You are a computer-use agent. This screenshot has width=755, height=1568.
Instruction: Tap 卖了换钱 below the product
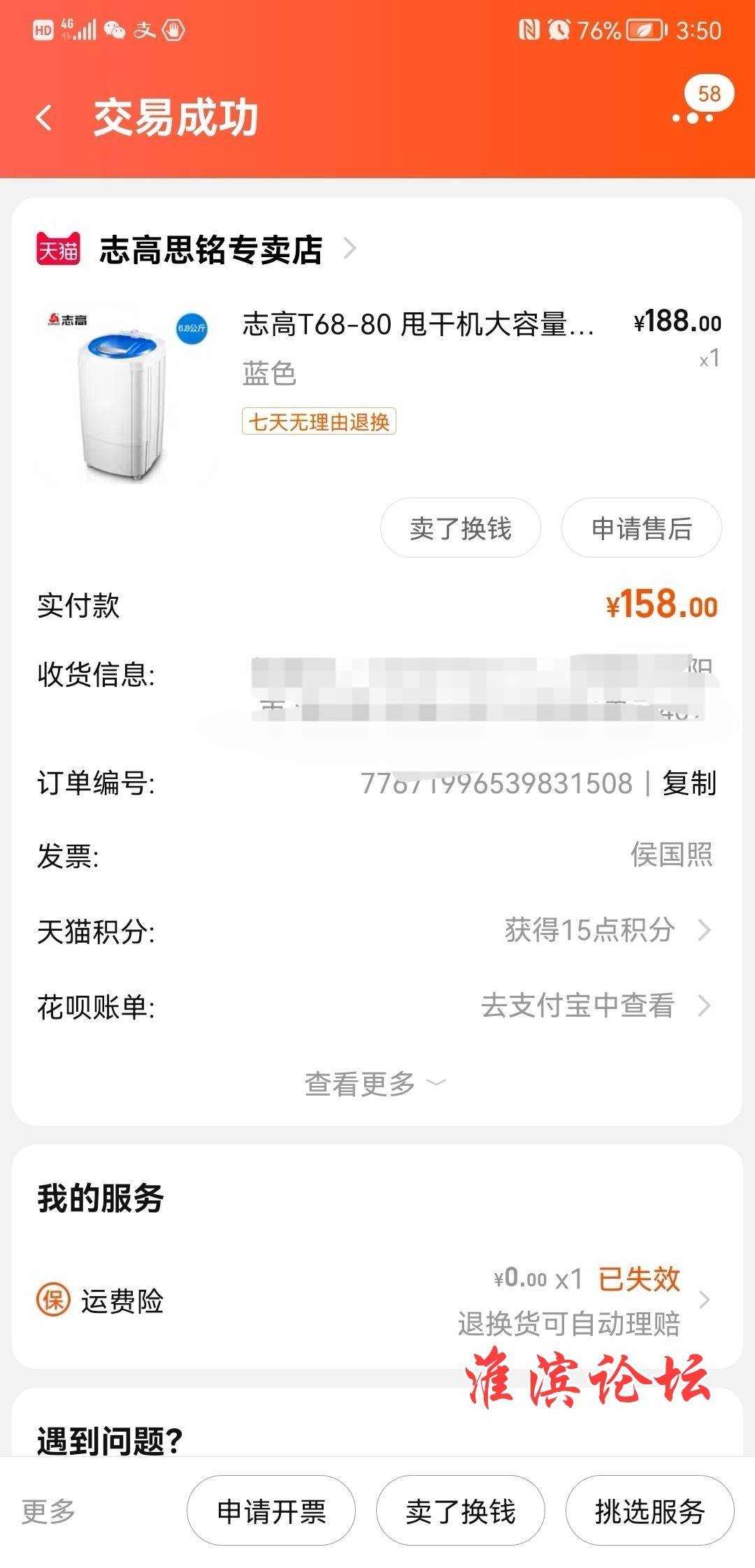click(460, 528)
